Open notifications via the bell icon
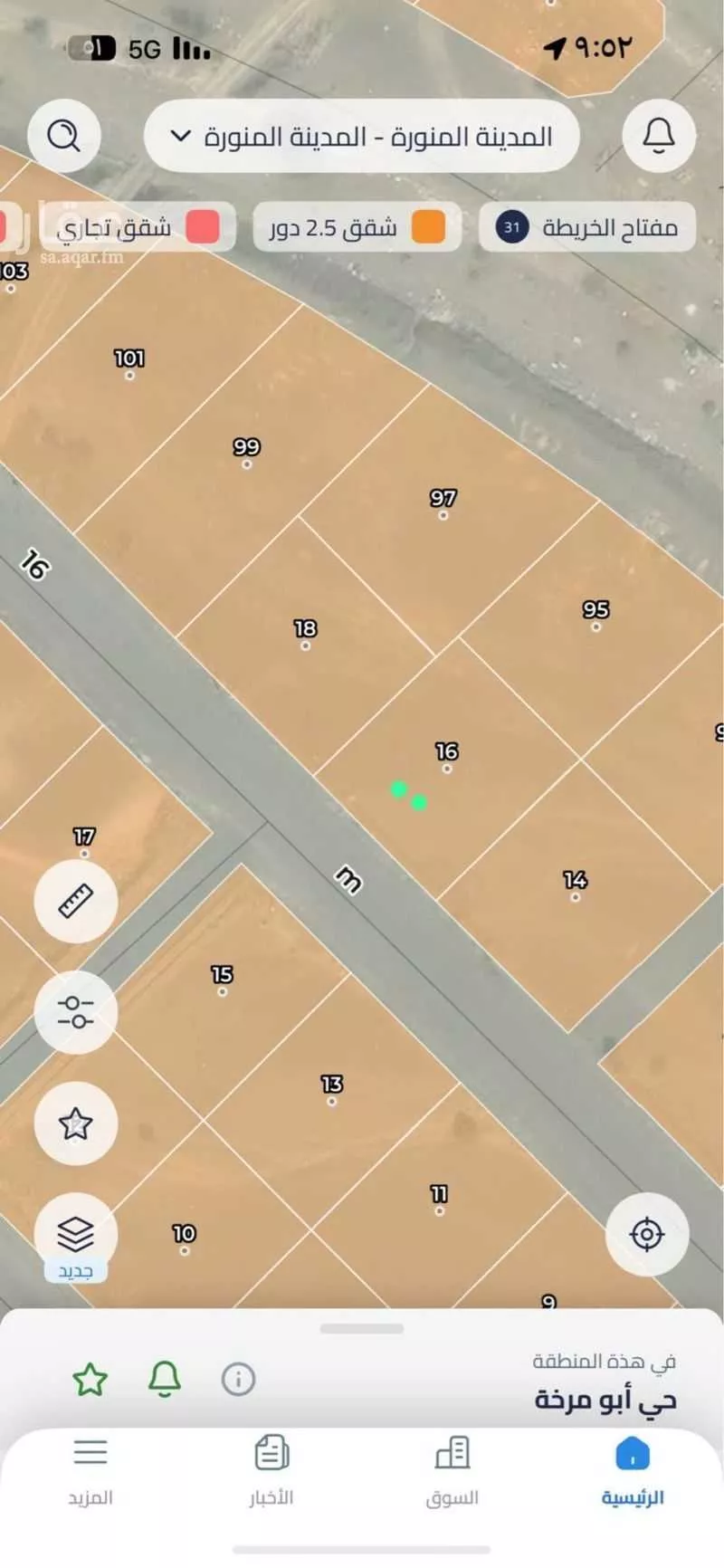 [x=658, y=136]
